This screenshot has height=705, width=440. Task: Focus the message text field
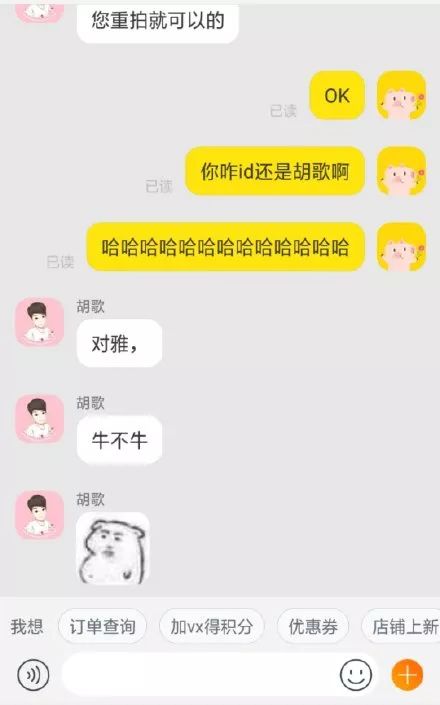pos(200,674)
